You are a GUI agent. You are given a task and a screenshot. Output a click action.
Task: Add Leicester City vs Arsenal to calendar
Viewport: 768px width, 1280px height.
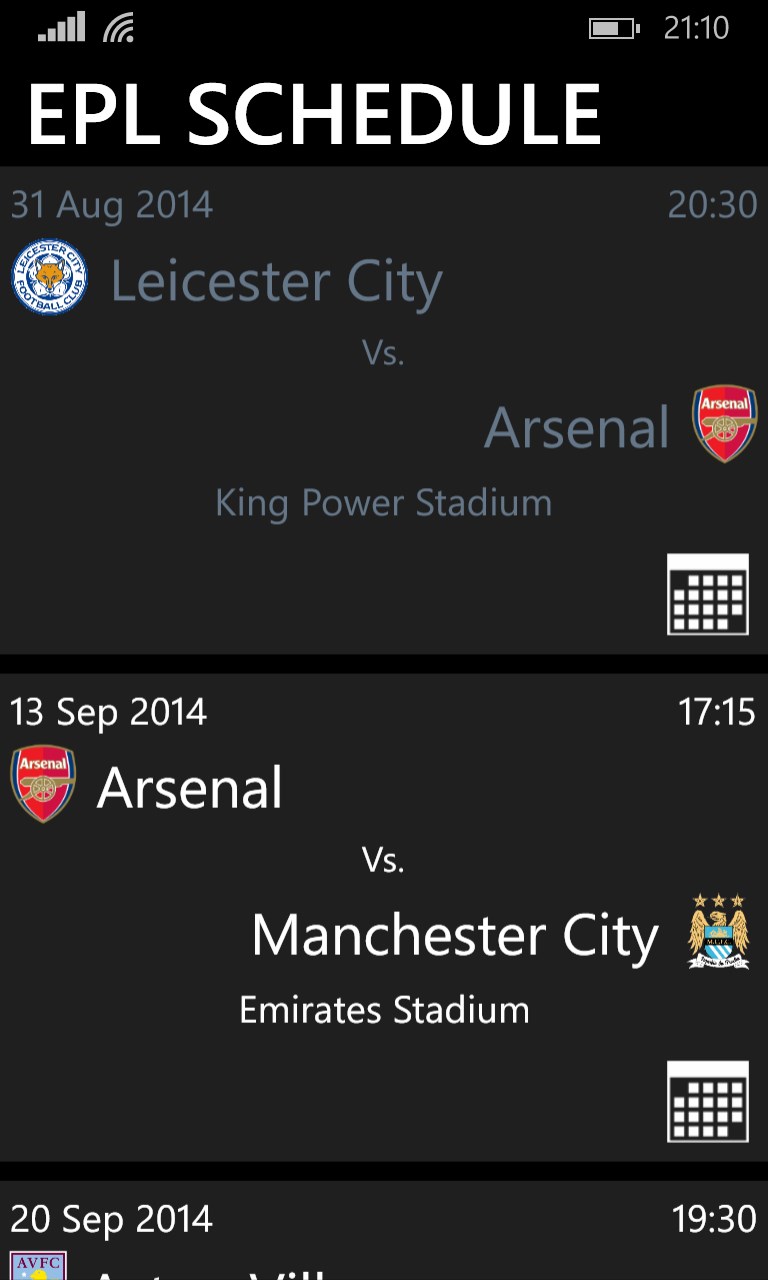707,594
